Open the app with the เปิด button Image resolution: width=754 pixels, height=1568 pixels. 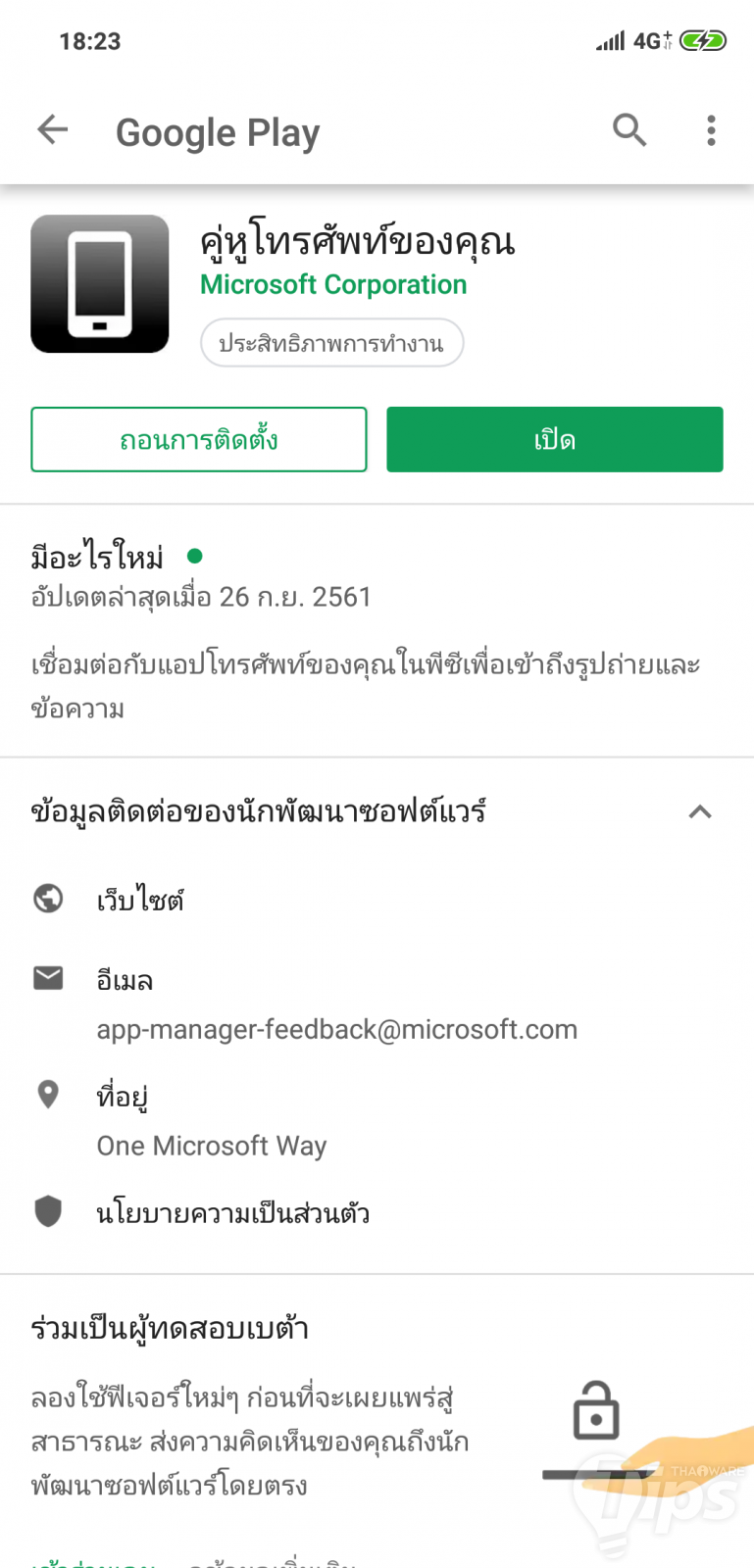(x=554, y=440)
